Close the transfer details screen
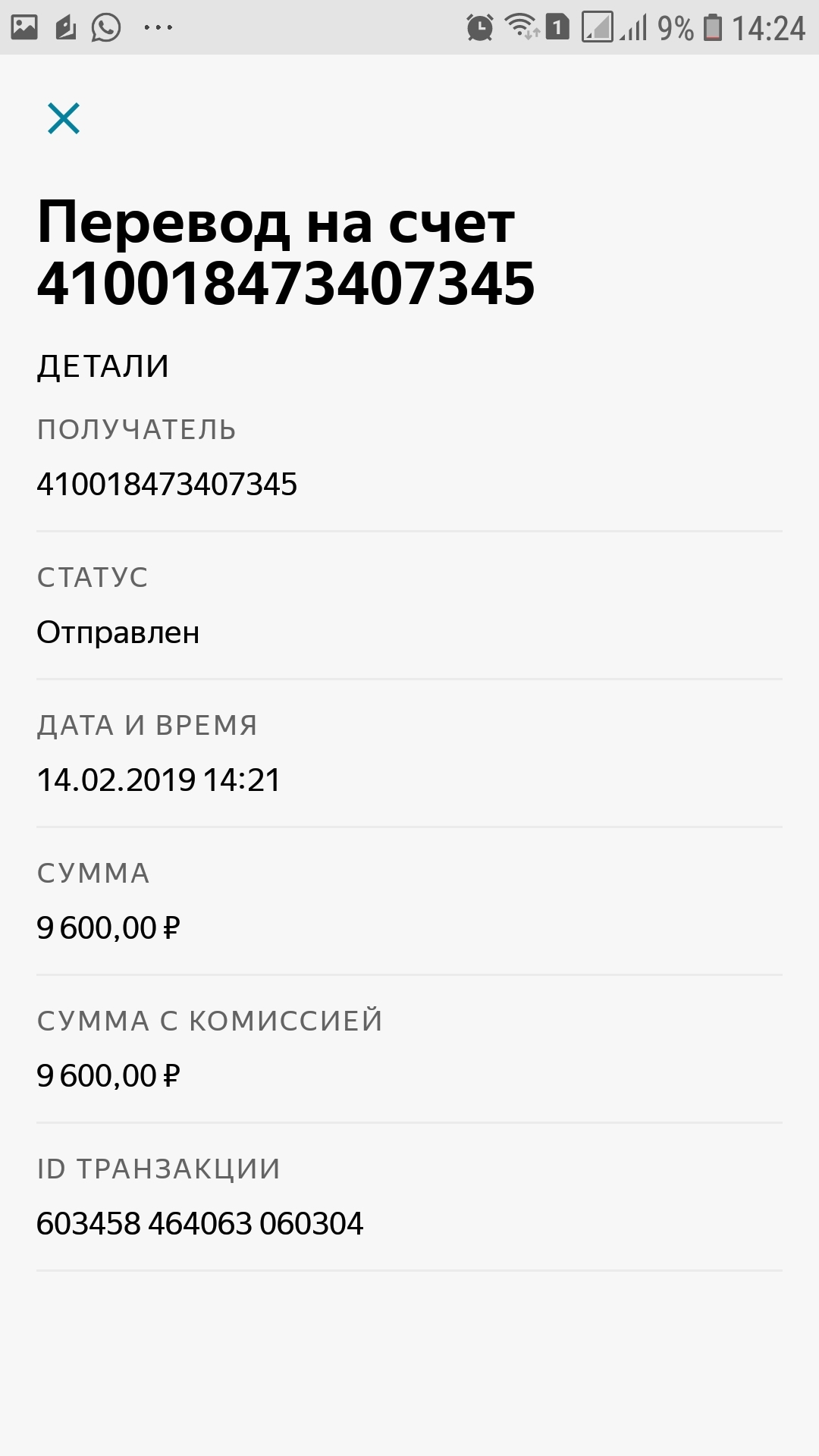The width and height of the screenshot is (819, 1456). [64, 118]
